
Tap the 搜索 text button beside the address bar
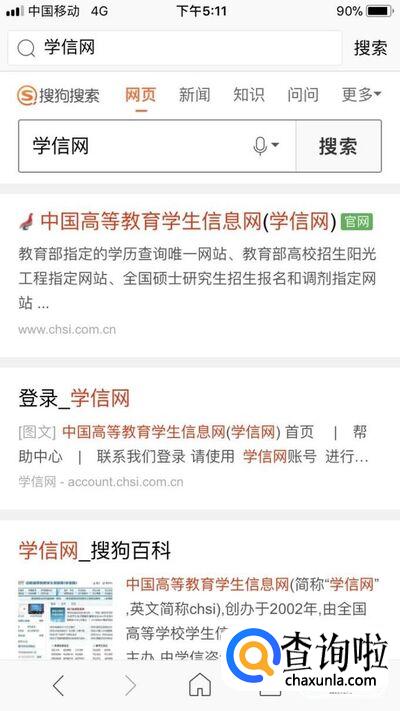click(371, 48)
